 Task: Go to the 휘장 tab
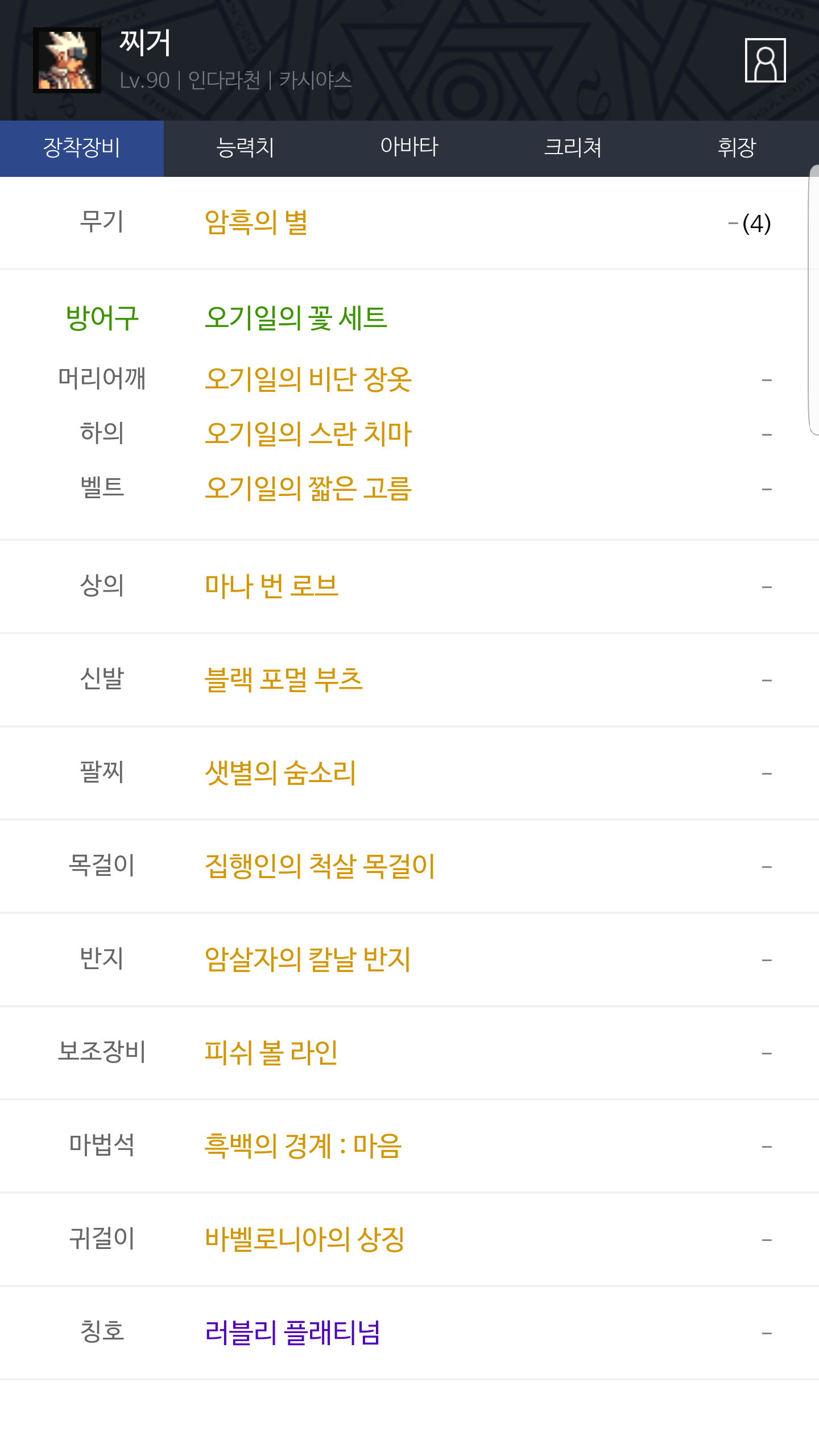pyautogui.click(x=737, y=148)
